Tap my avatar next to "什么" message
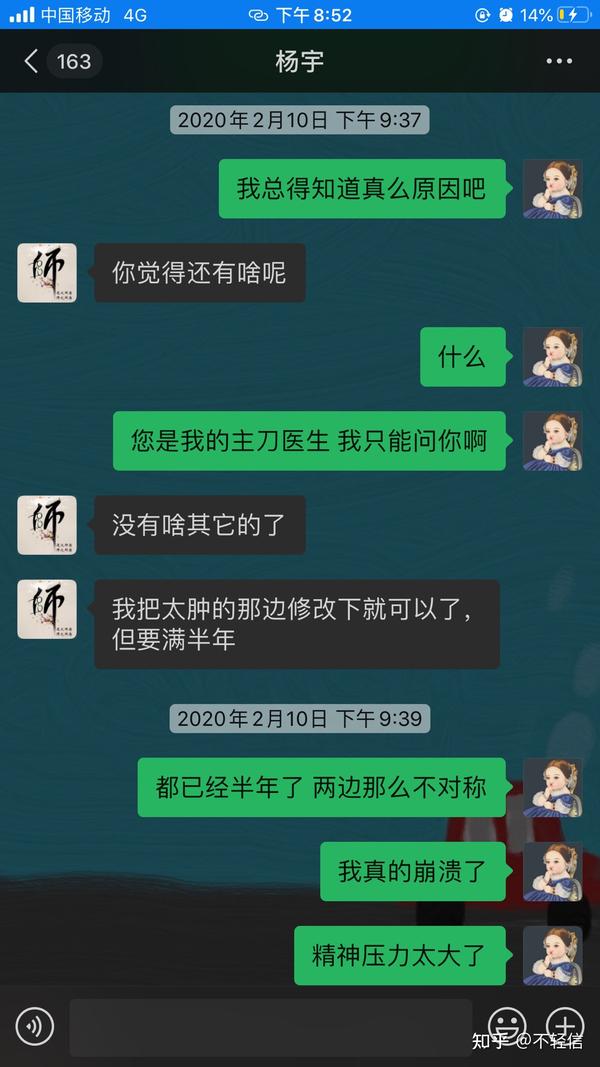 552,357
